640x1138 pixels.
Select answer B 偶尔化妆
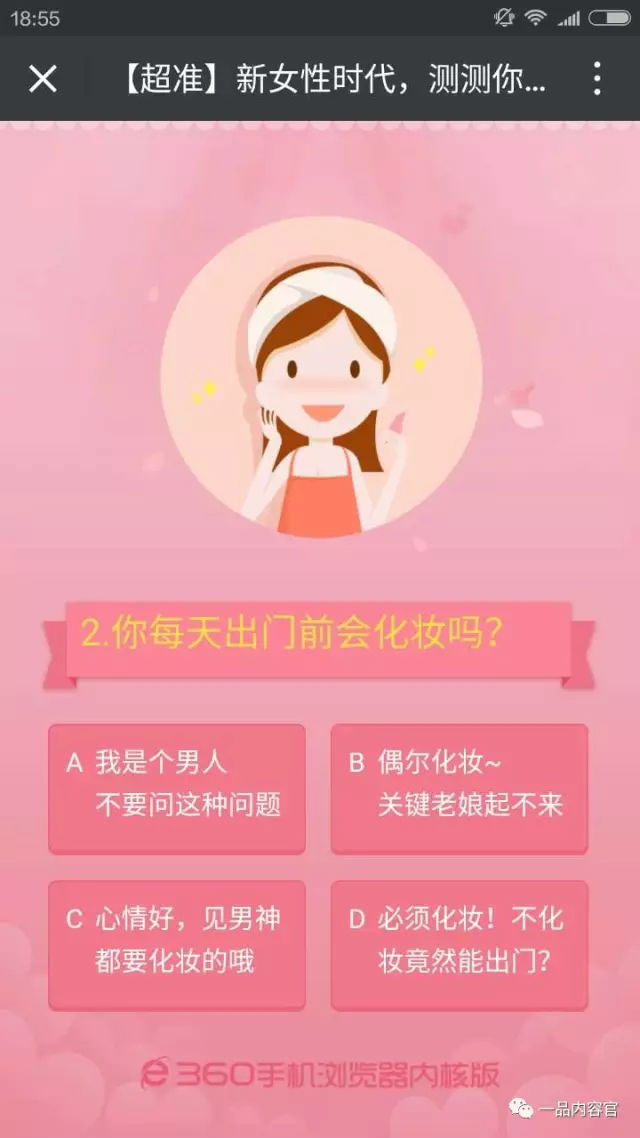459,789
